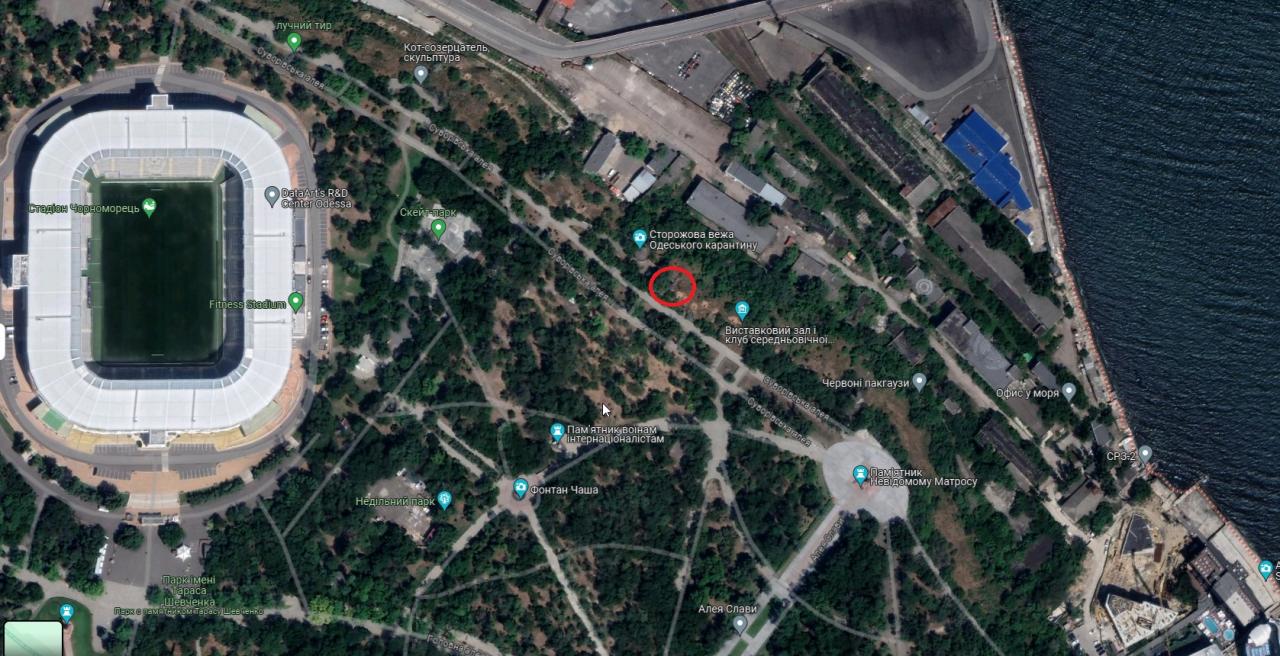Open the Виставковий зал museum marker
Viewport: 1280px width, 656px height.
pyautogui.click(x=742, y=310)
